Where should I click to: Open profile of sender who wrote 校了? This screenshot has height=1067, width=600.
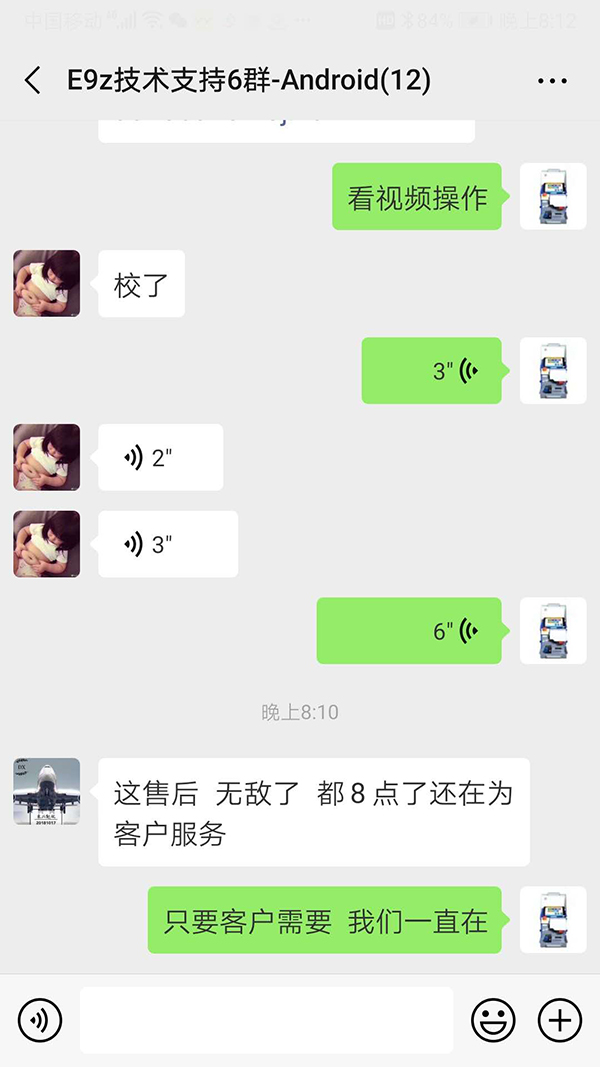coord(46,284)
